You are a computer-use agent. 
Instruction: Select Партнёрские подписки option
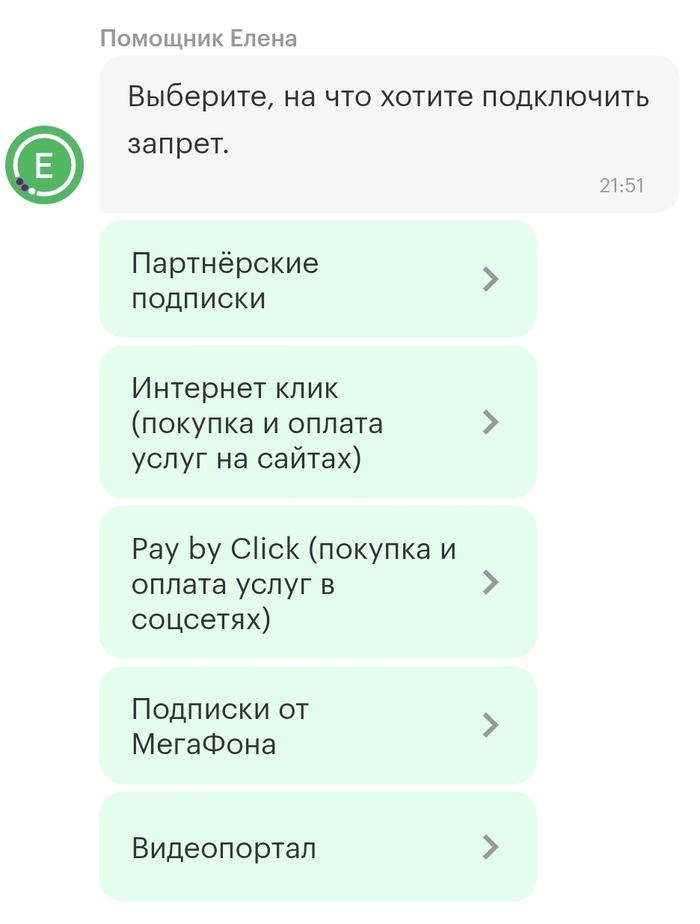click(x=318, y=279)
